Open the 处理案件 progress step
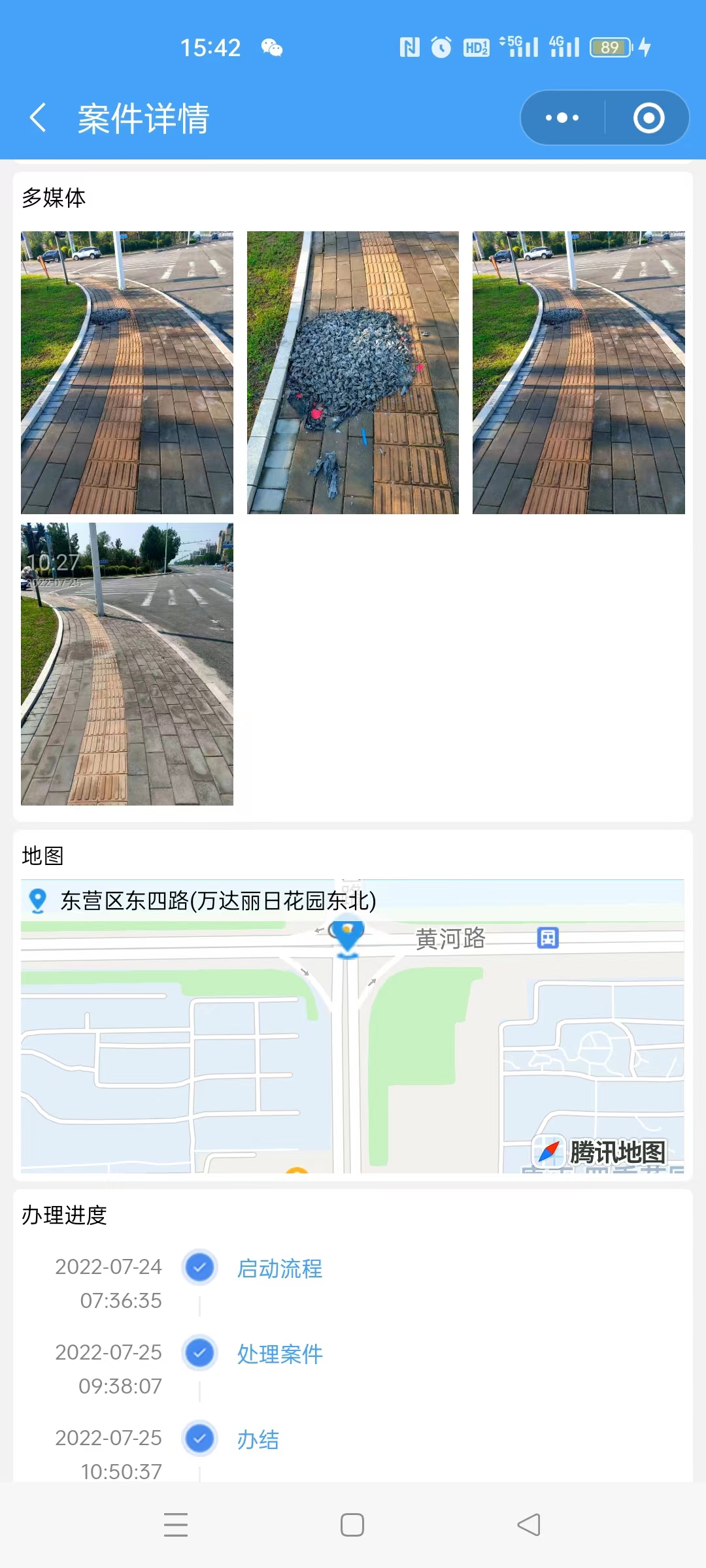 point(280,1354)
